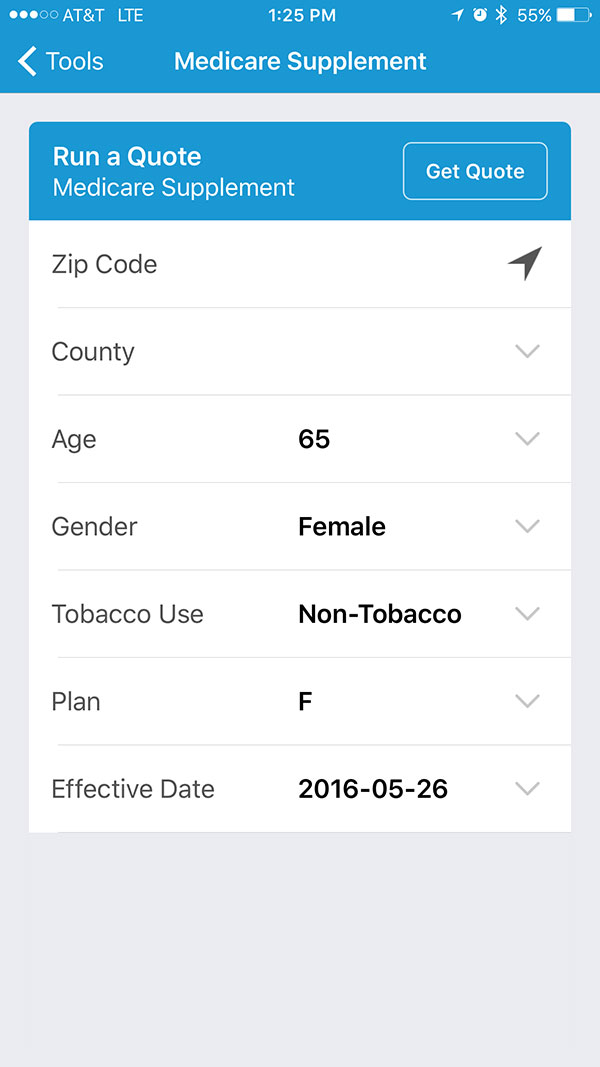The image size is (600, 1067).
Task: Go back to Tools
Action: coord(61,61)
